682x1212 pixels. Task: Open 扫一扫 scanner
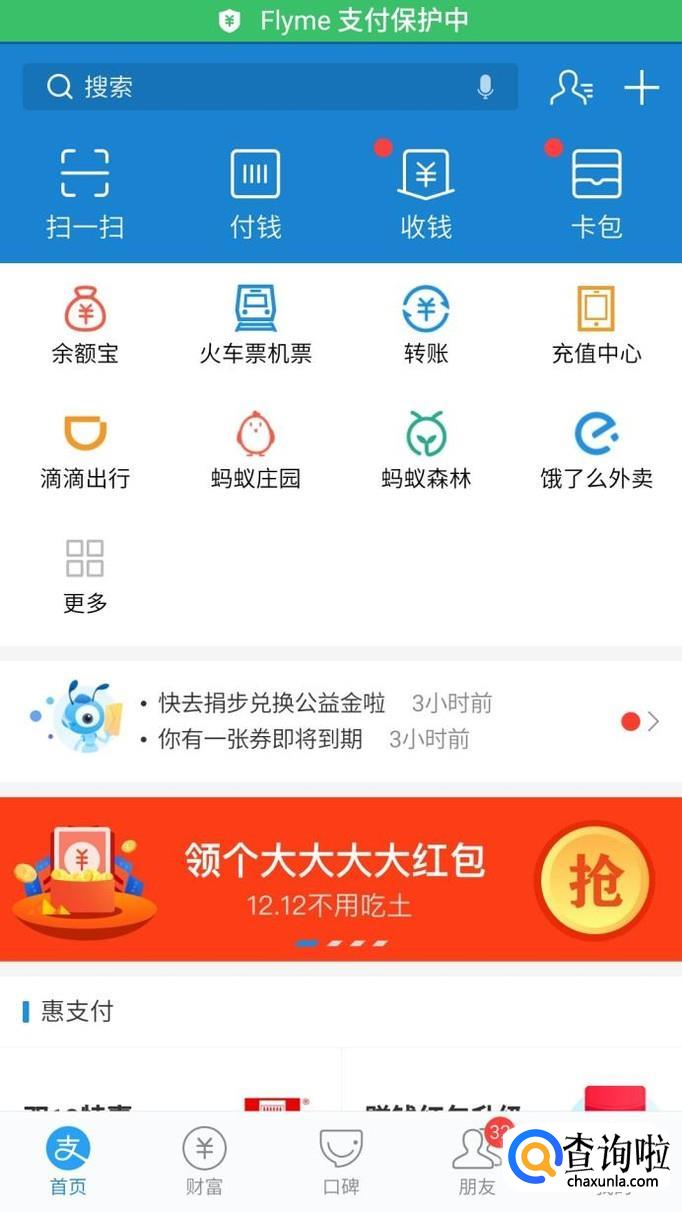pyautogui.click(x=85, y=192)
